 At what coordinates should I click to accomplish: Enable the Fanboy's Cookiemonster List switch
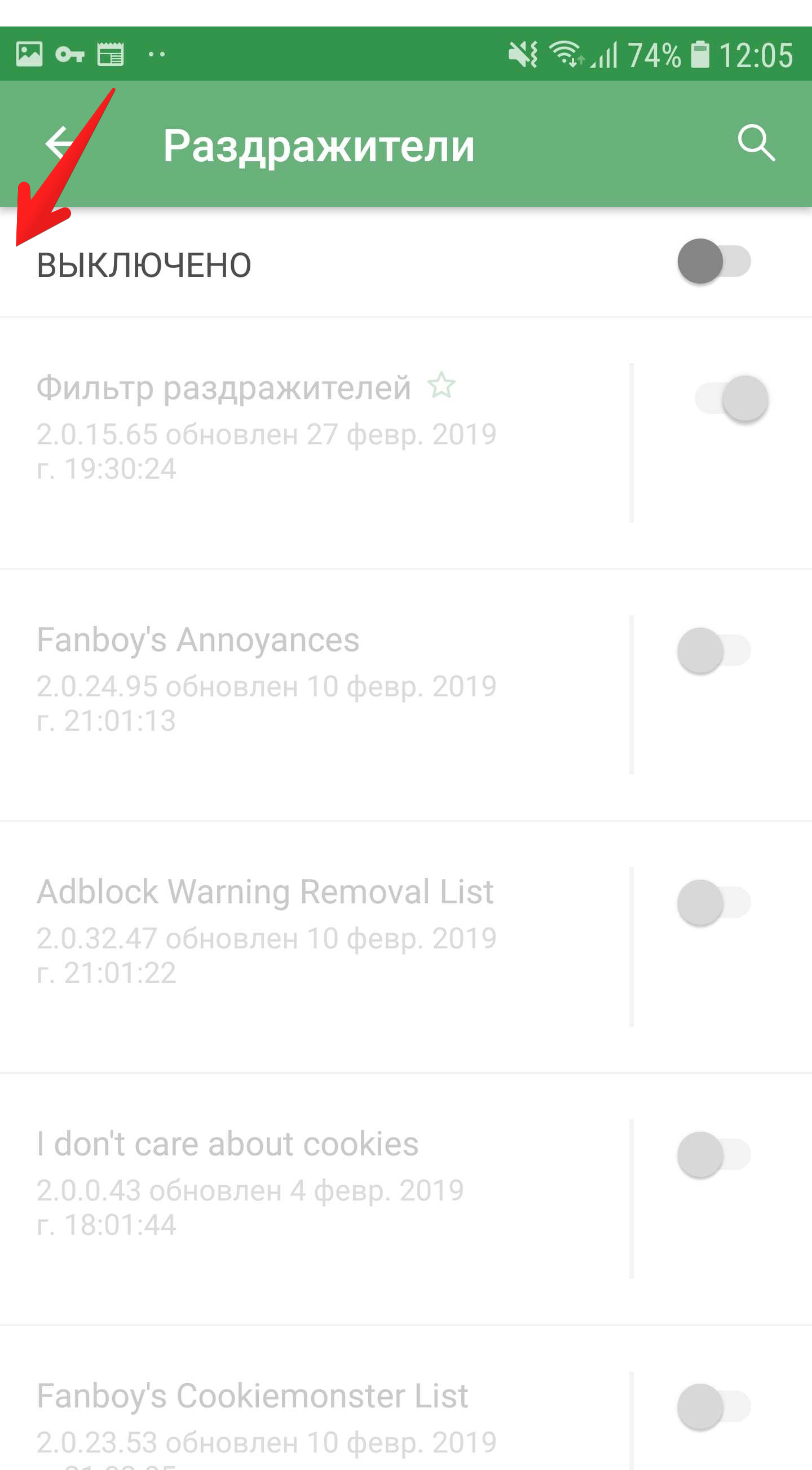[714, 1406]
